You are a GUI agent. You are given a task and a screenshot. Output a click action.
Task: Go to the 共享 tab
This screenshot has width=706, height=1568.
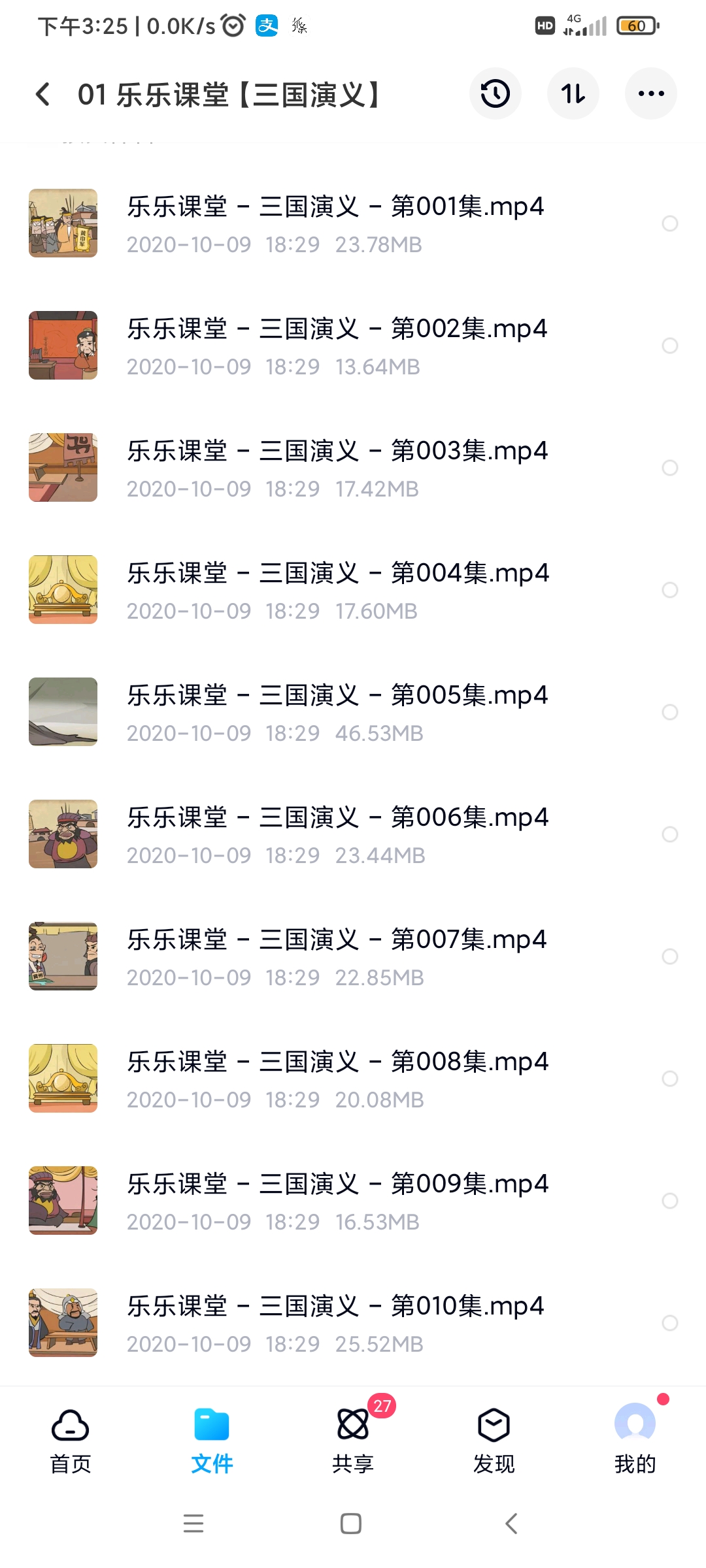[353, 1437]
